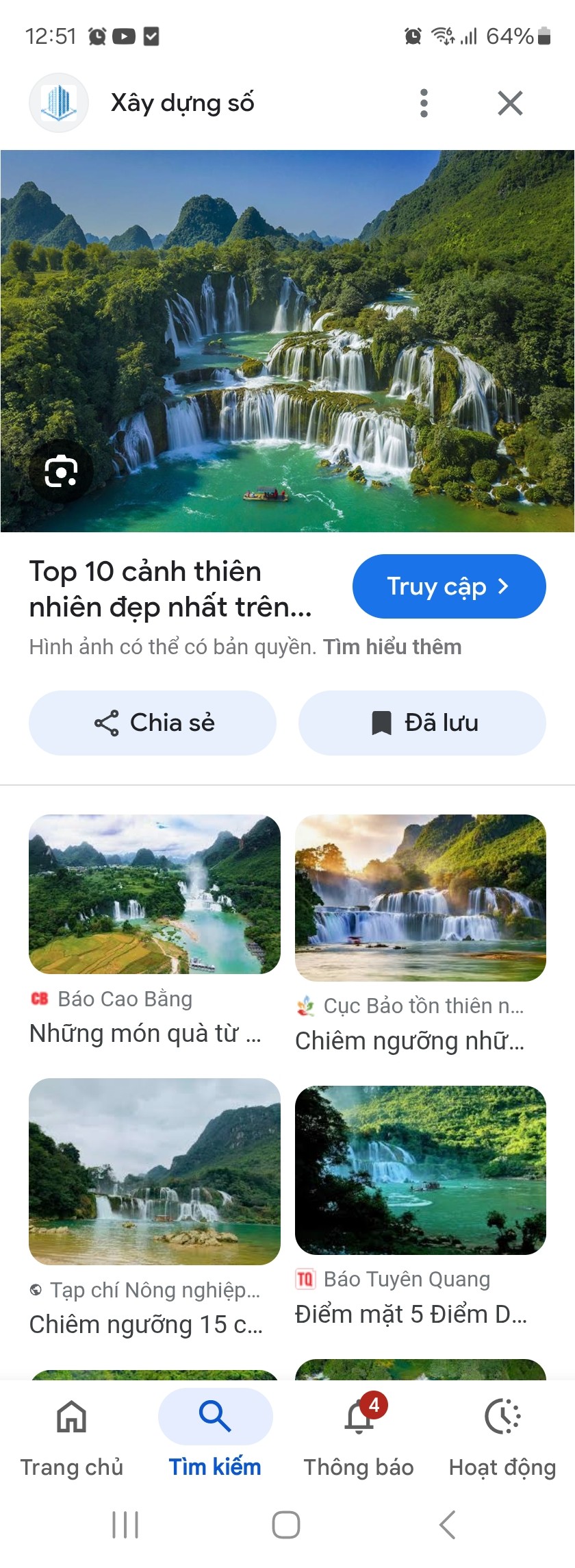Open recent apps from navigation bar
This screenshot has width=575, height=1568.
pyautogui.click(x=125, y=1525)
